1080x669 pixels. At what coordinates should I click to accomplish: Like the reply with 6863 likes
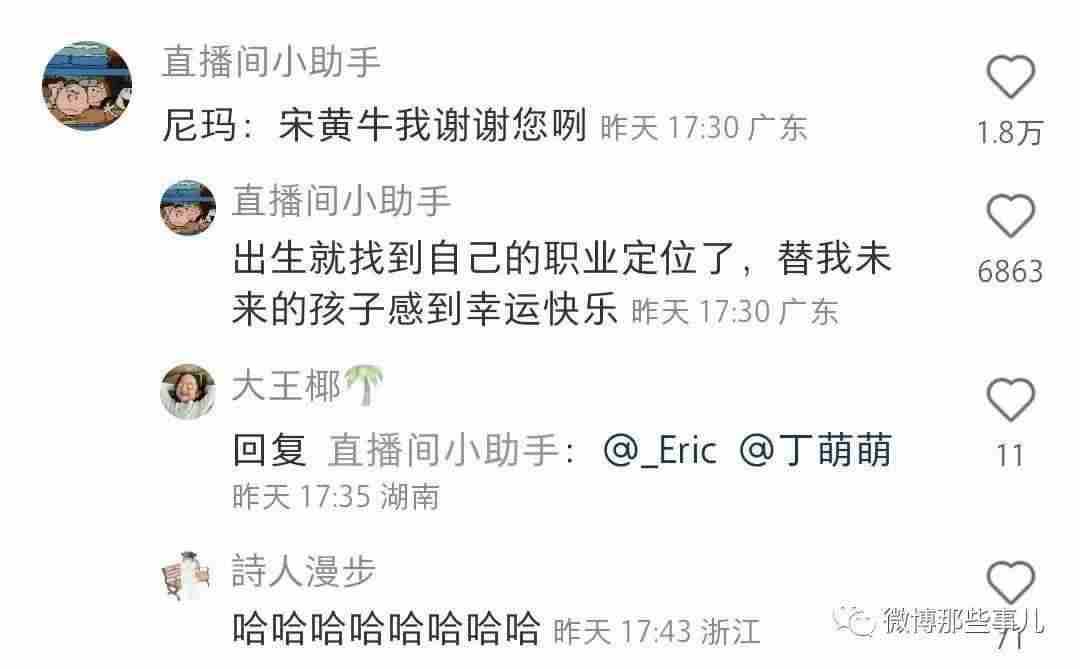pyautogui.click(x=1010, y=216)
